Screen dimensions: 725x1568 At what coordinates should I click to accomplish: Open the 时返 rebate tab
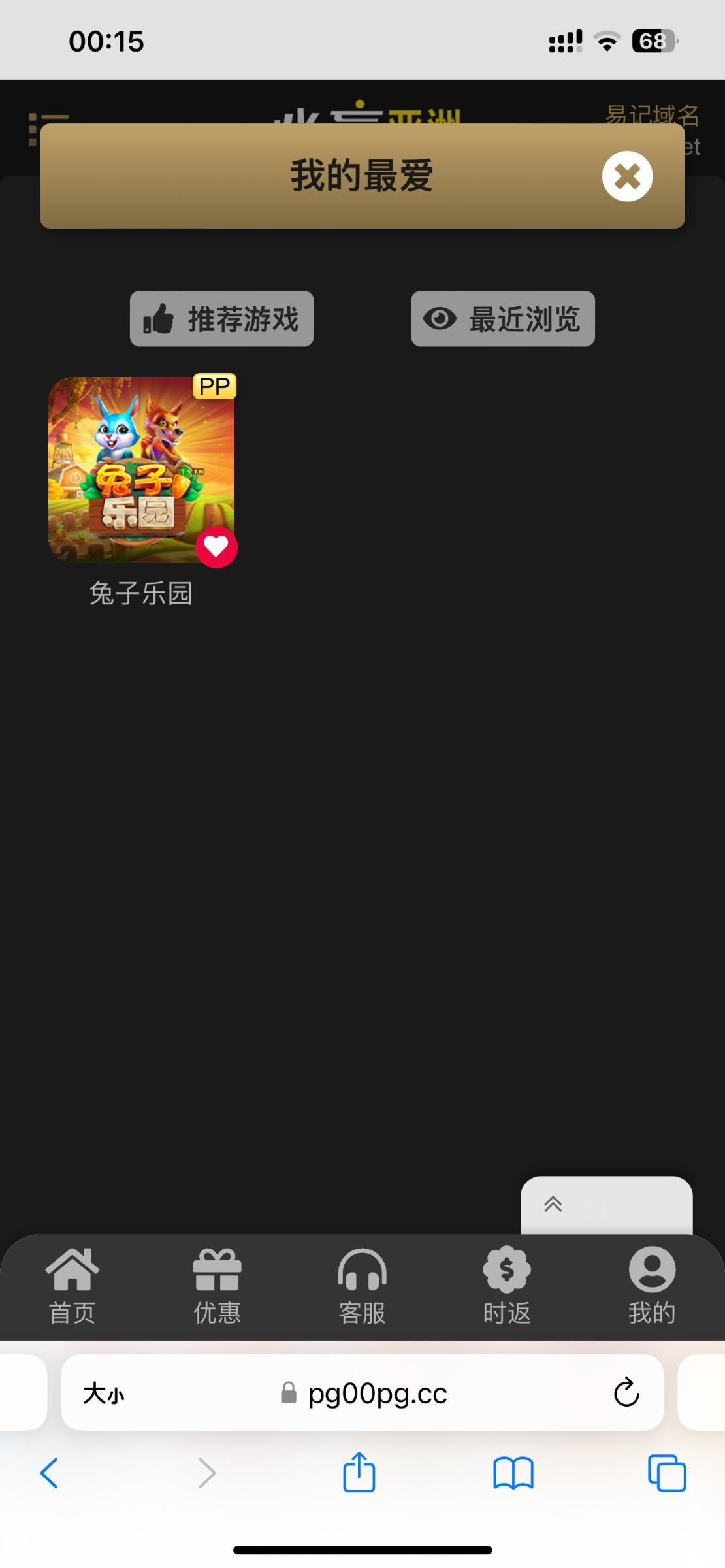click(507, 1284)
